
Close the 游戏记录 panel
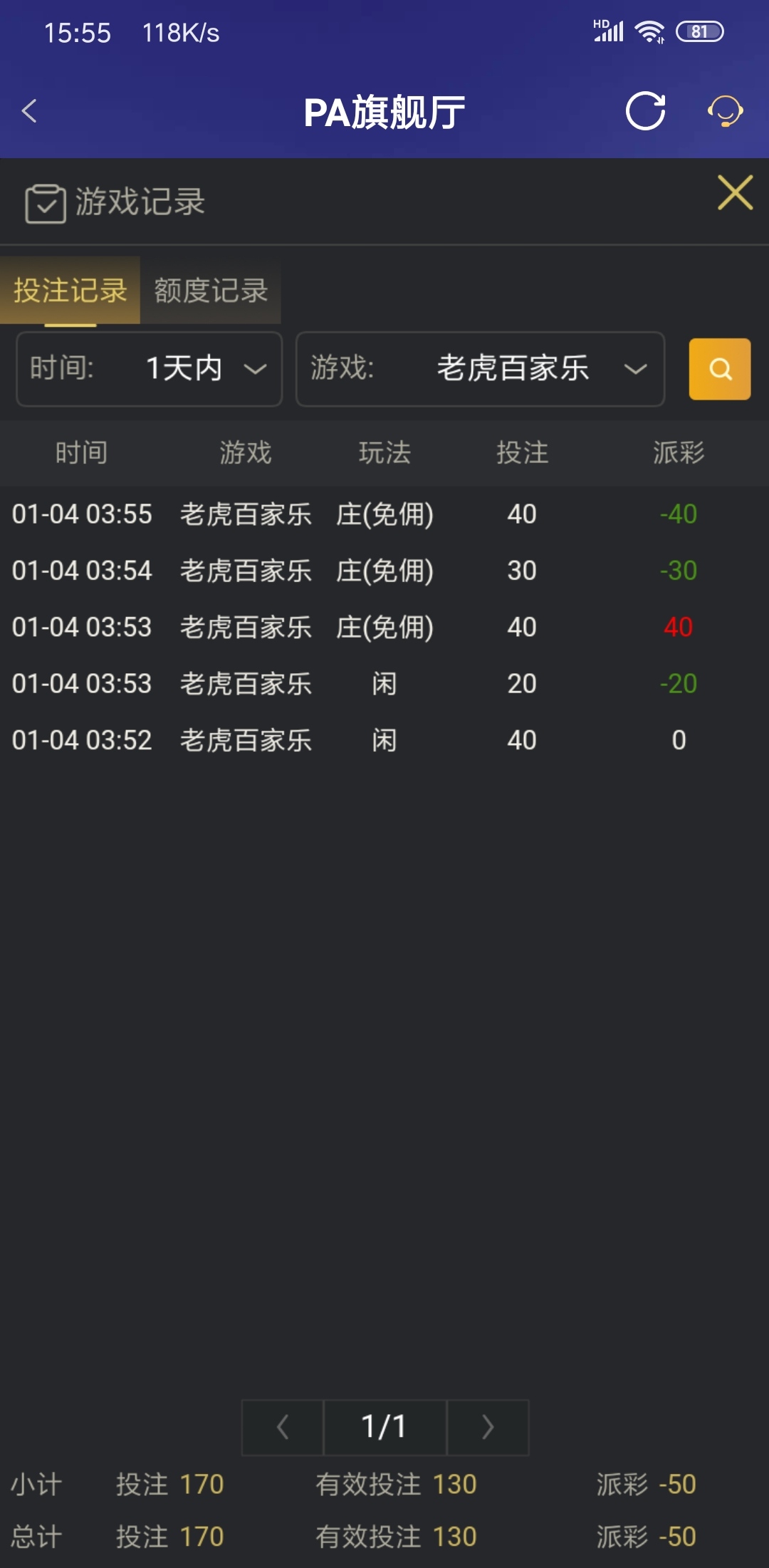click(x=735, y=192)
